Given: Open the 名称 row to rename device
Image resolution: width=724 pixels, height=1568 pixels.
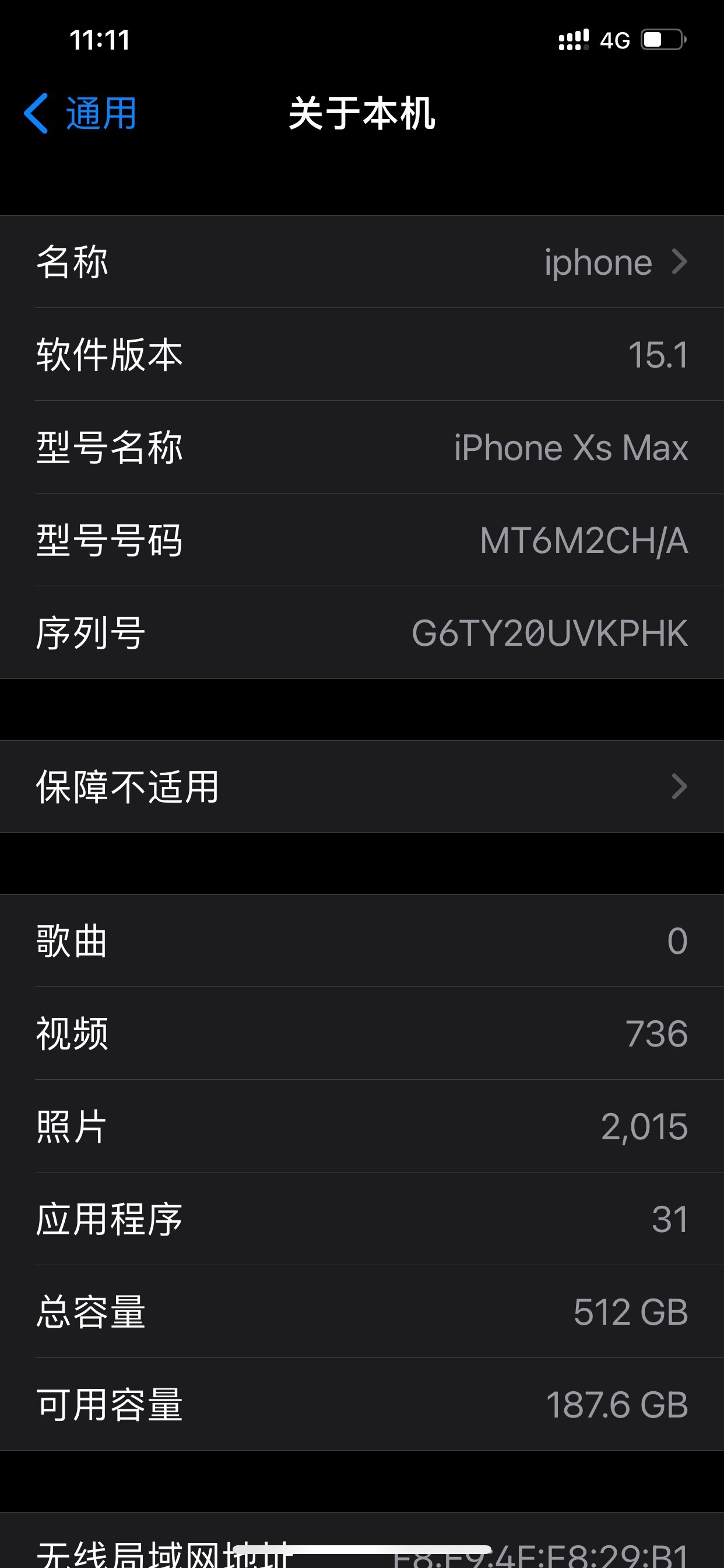Looking at the screenshot, I should coord(362,262).
